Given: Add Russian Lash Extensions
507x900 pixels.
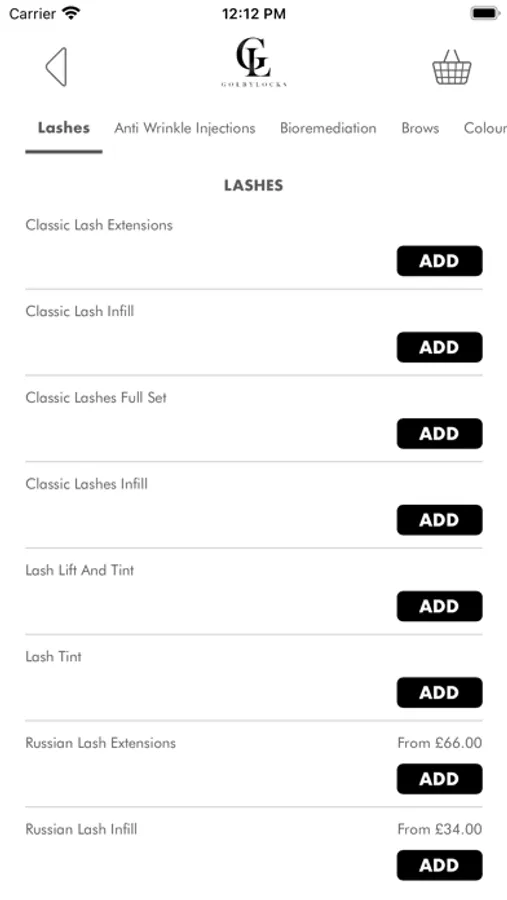Looking at the screenshot, I should [x=439, y=779].
